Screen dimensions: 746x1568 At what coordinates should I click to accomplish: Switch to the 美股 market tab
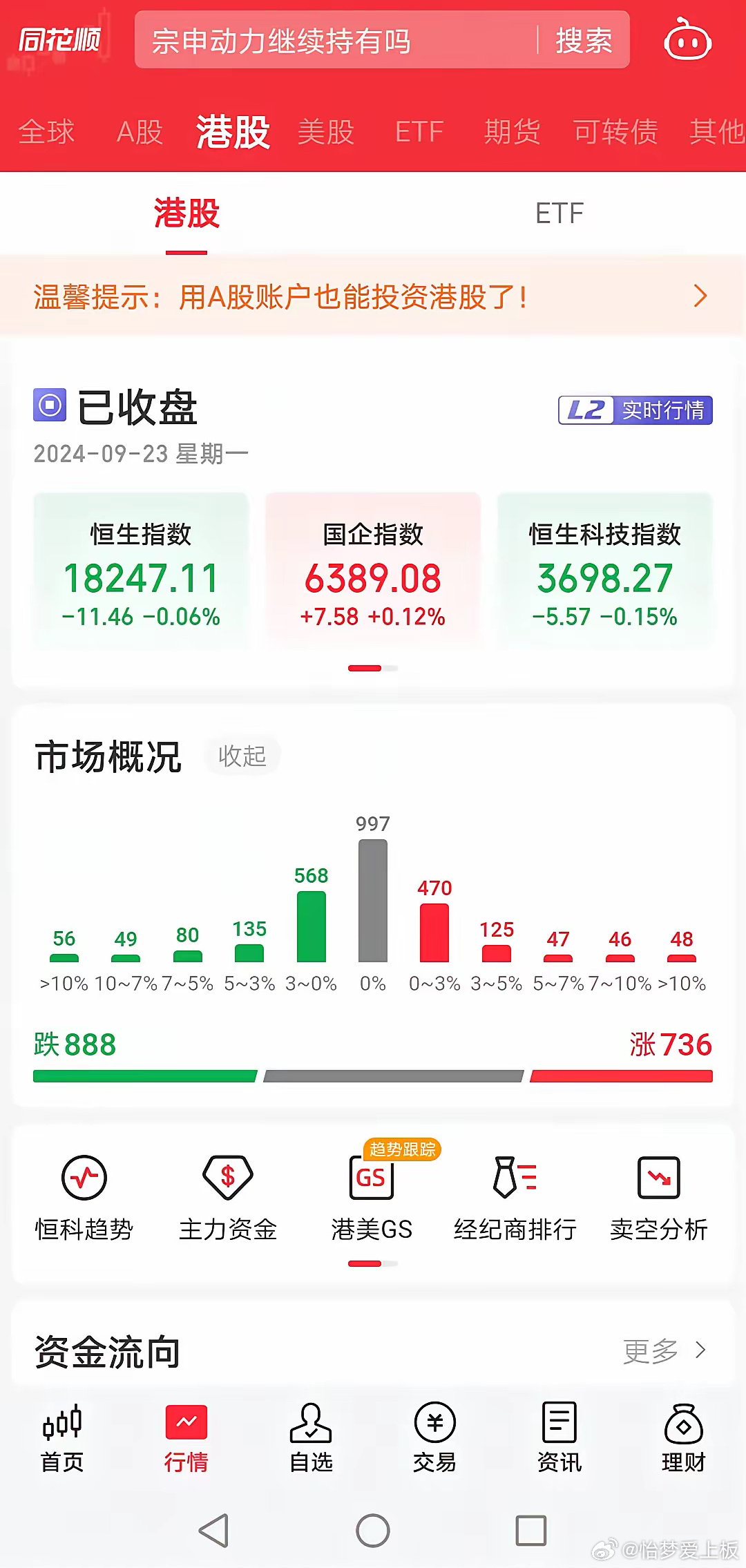(325, 131)
